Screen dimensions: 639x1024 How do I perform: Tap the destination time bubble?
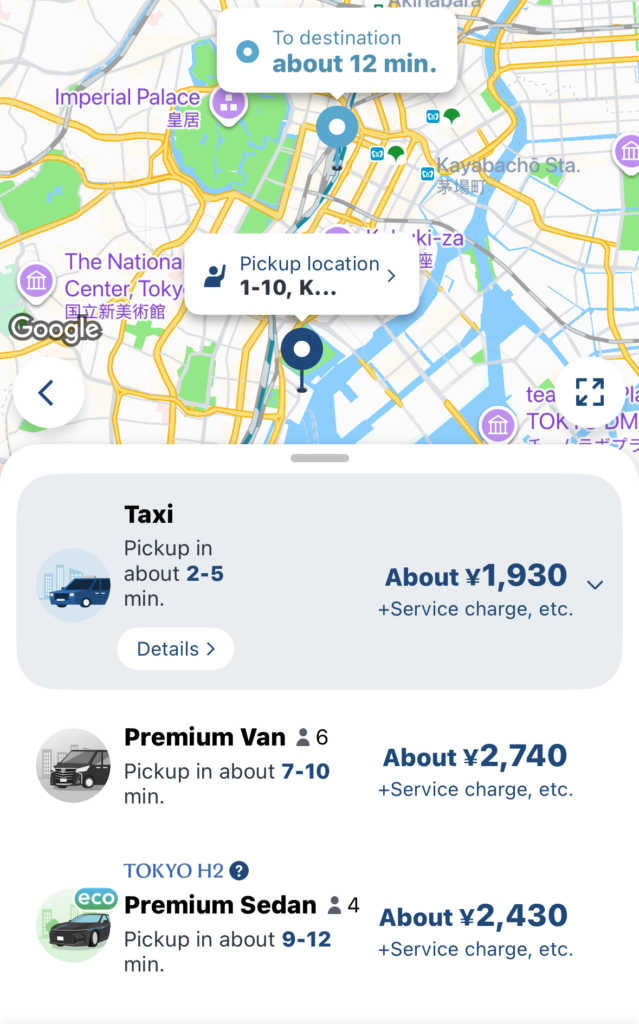(337, 52)
